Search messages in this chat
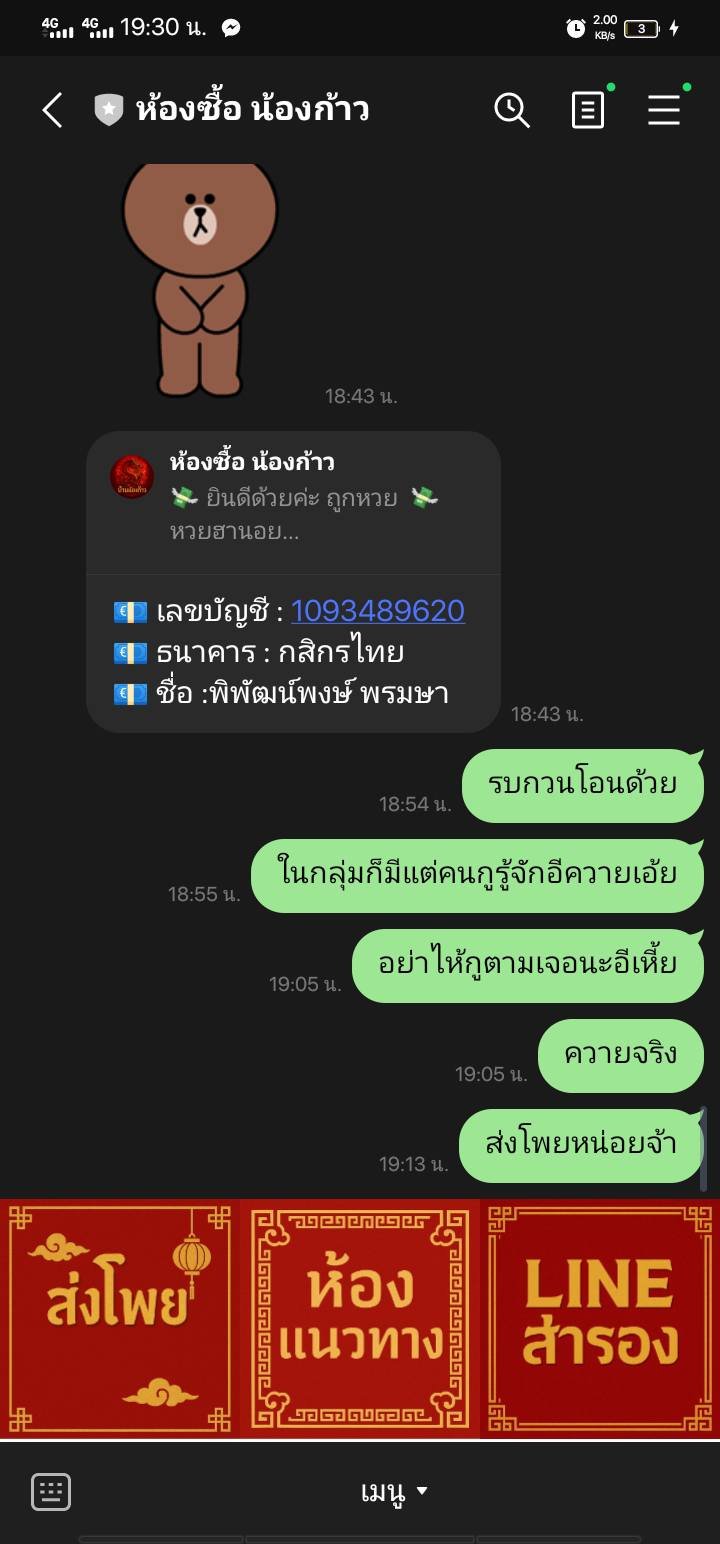This screenshot has width=720, height=1544. (x=511, y=110)
